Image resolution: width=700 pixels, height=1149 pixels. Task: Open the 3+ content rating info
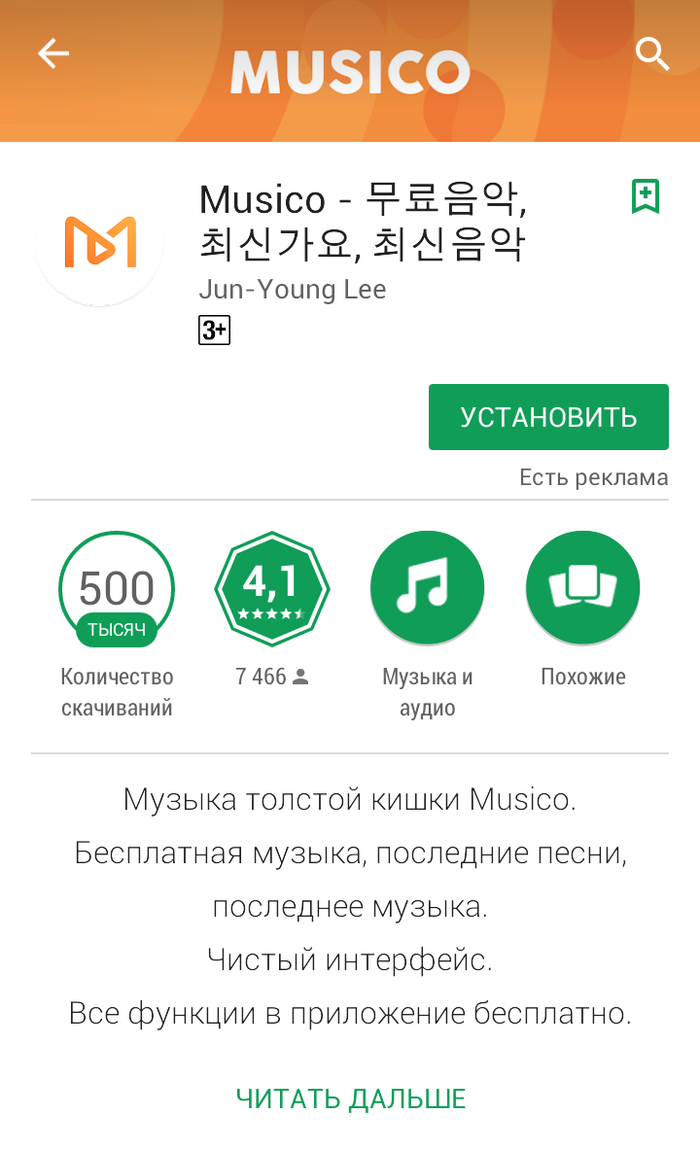tap(214, 331)
